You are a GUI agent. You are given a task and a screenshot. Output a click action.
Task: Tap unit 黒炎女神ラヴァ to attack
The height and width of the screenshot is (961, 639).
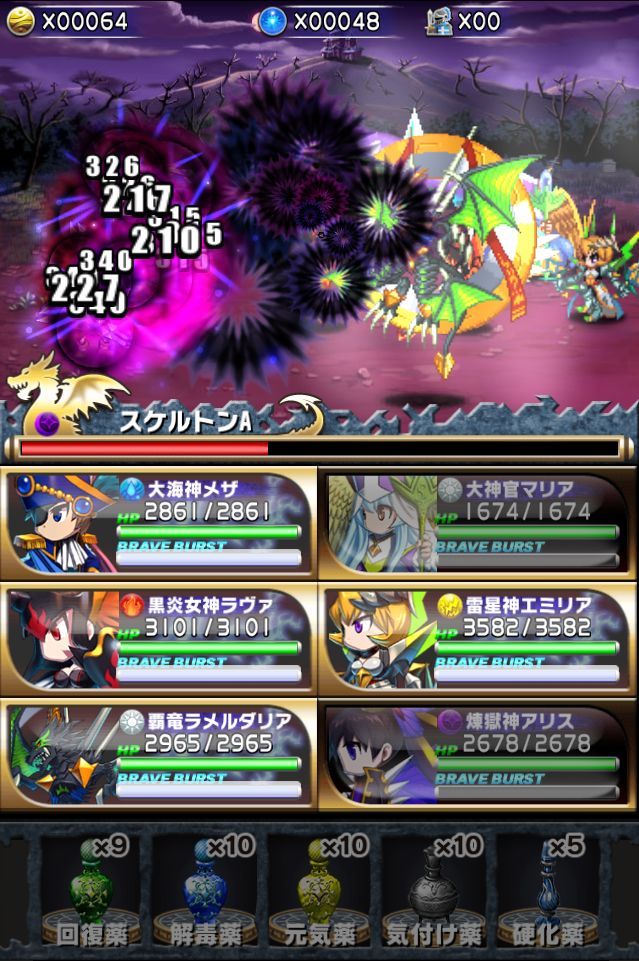point(160,639)
